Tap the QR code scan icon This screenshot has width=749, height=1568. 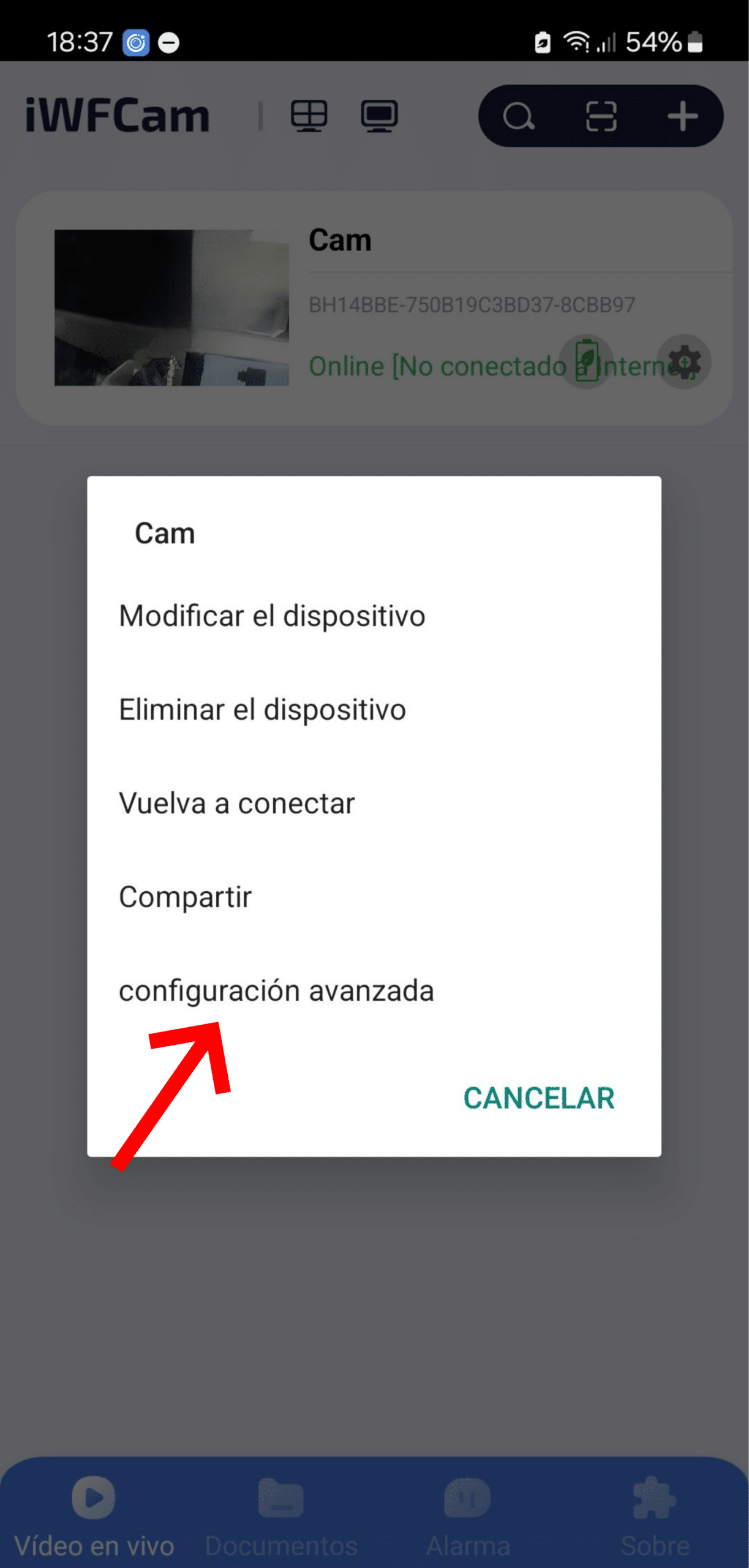coord(601,116)
